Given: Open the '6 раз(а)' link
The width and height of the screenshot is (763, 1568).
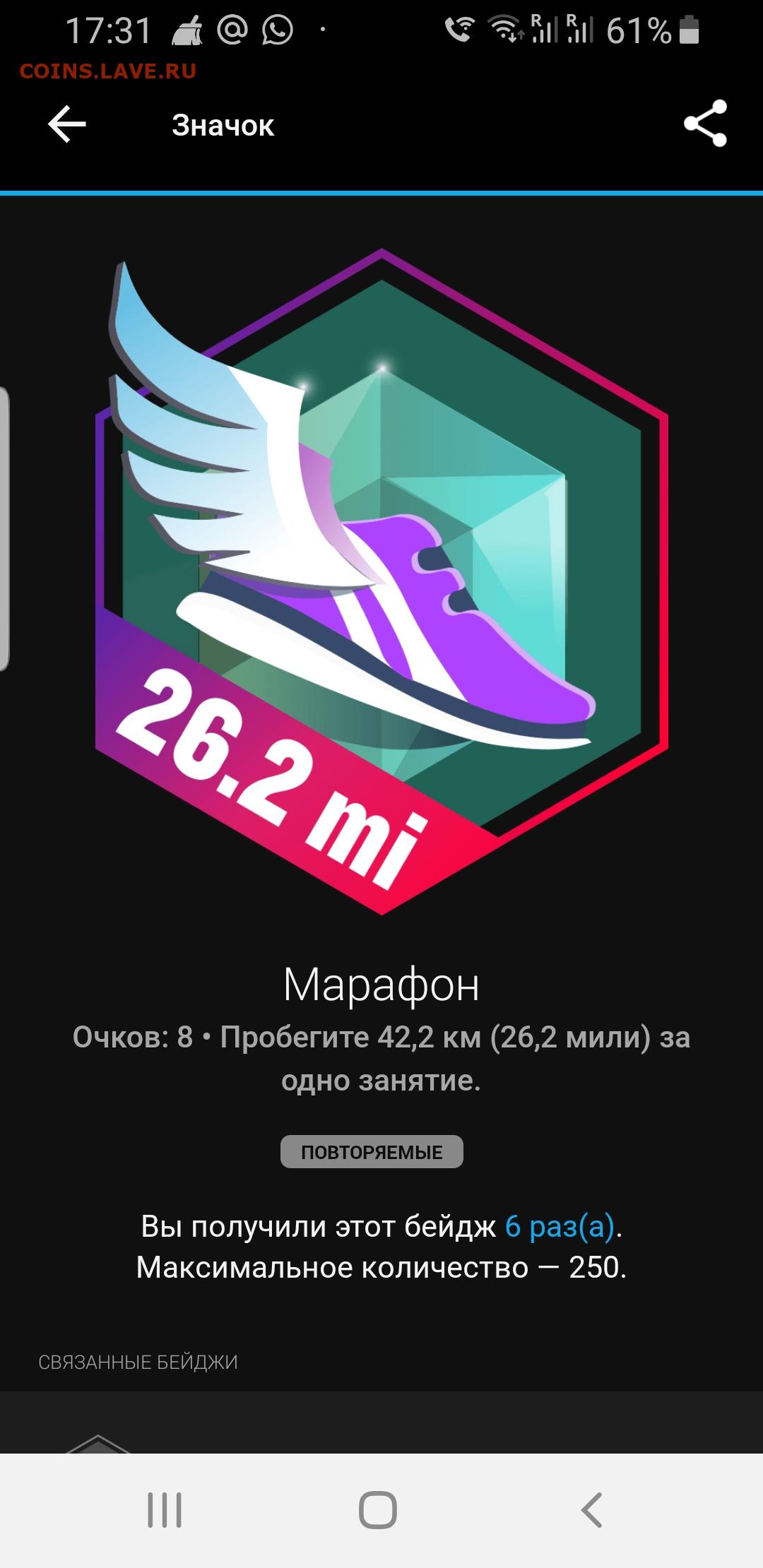Looking at the screenshot, I should point(560,1227).
